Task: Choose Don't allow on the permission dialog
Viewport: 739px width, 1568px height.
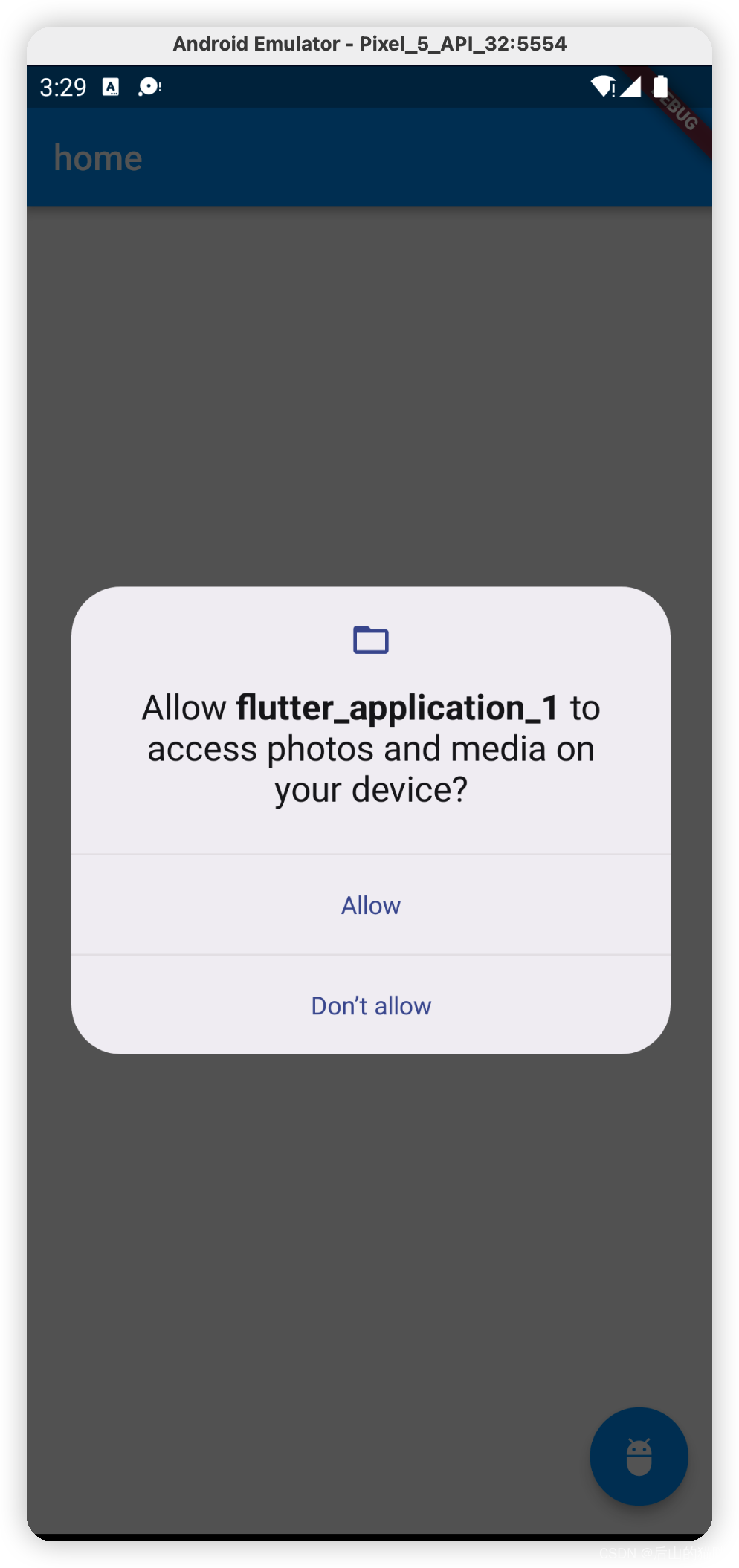Action: pyautogui.click(x=370, y=1005)
